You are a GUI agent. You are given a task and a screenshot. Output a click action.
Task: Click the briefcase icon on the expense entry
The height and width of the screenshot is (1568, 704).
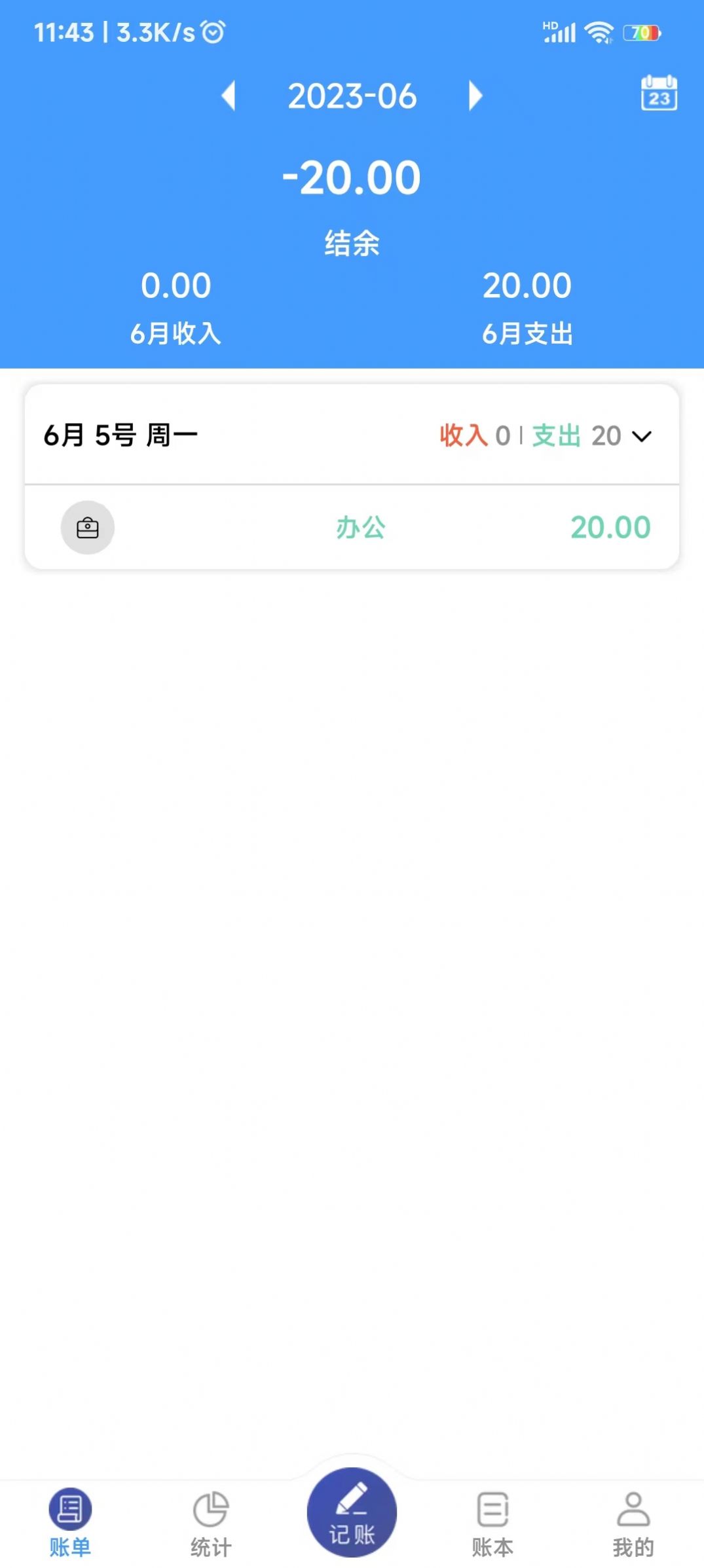[88, 527]
